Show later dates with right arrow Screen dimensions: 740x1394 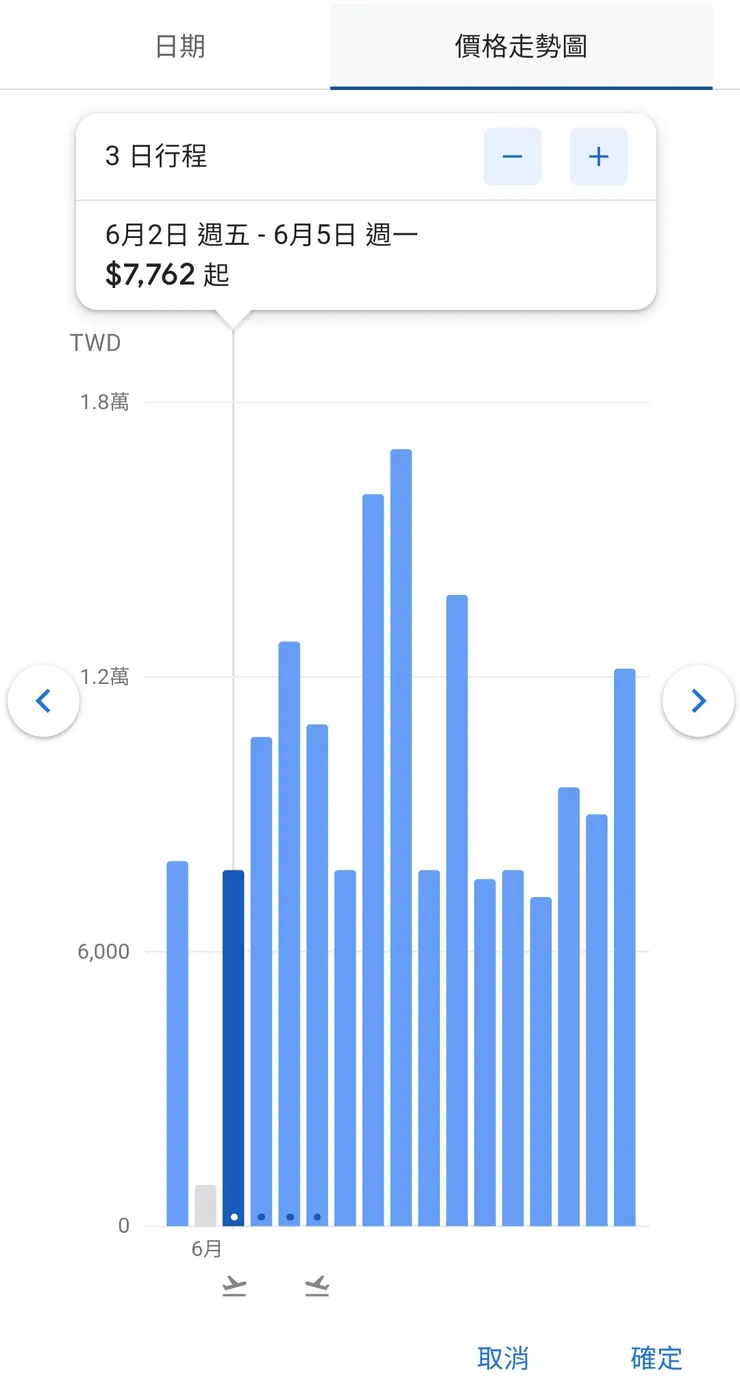point(698,701)
